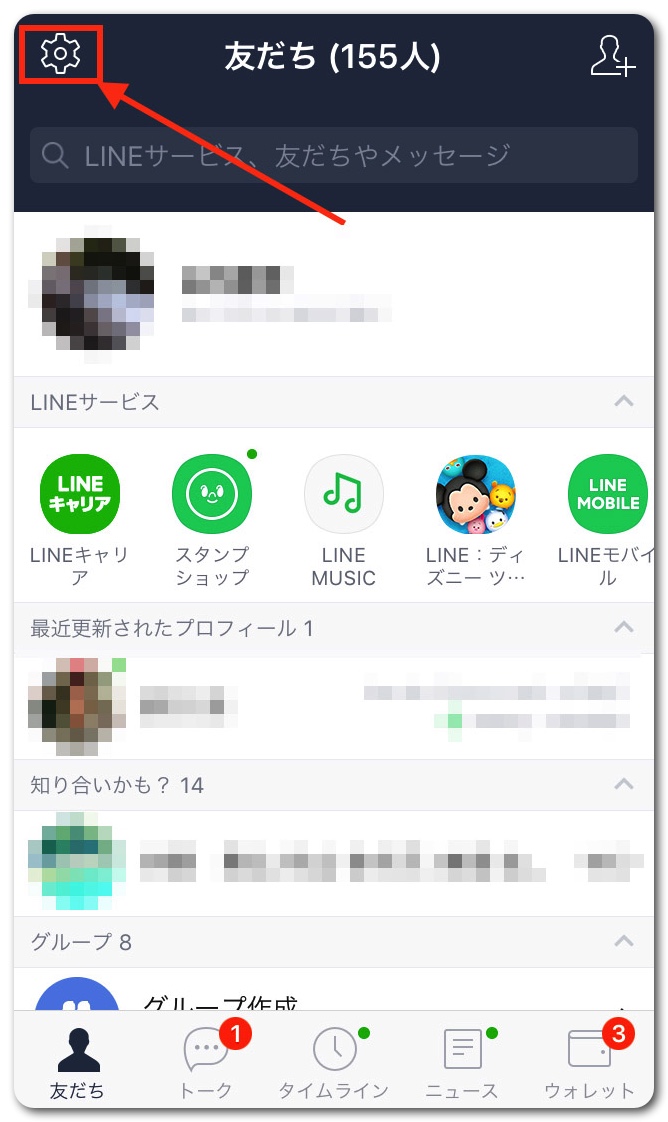Switch to the 友だち tab
Screen dimensions: 668x1122
77,1062
